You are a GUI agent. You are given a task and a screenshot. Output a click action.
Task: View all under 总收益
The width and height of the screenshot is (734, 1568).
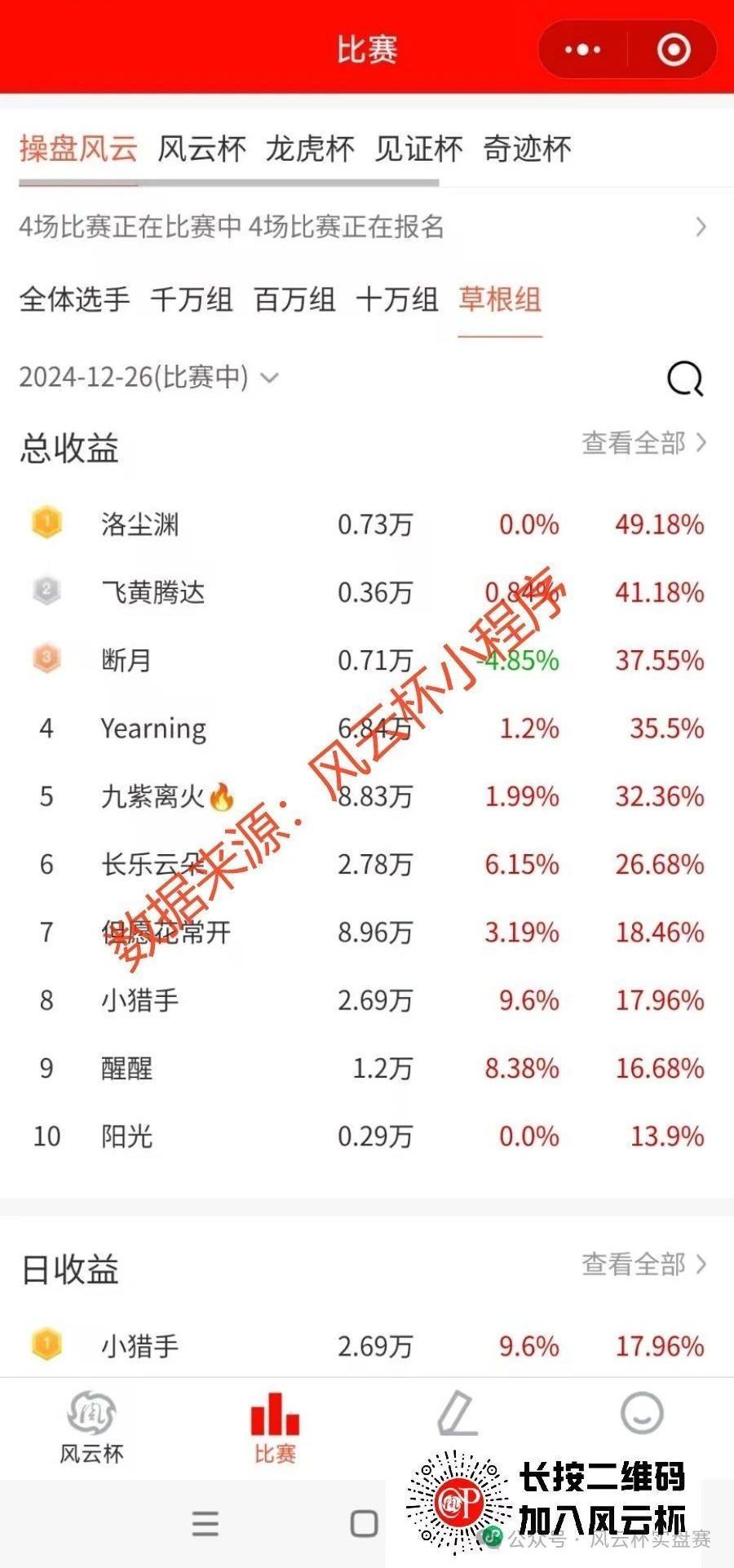click(643, 443)
